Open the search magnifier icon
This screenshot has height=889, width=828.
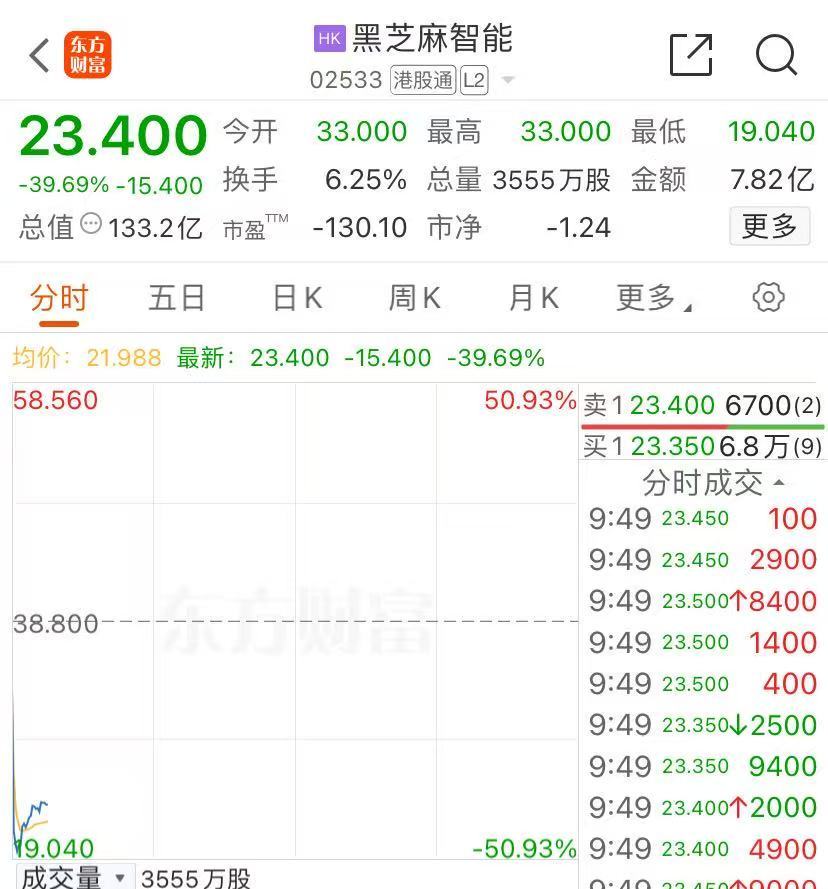(776, 56)
